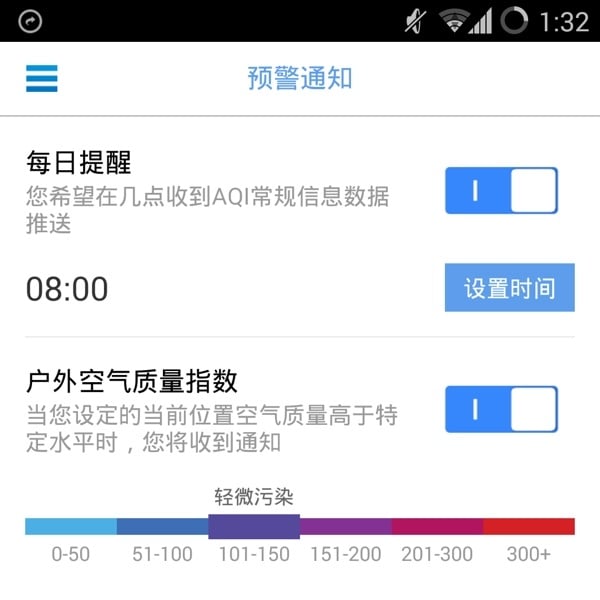The height and width of the screenshot is (600, 600).
Task: Pick the 201-300 AQI level segment
Action: 437,526
